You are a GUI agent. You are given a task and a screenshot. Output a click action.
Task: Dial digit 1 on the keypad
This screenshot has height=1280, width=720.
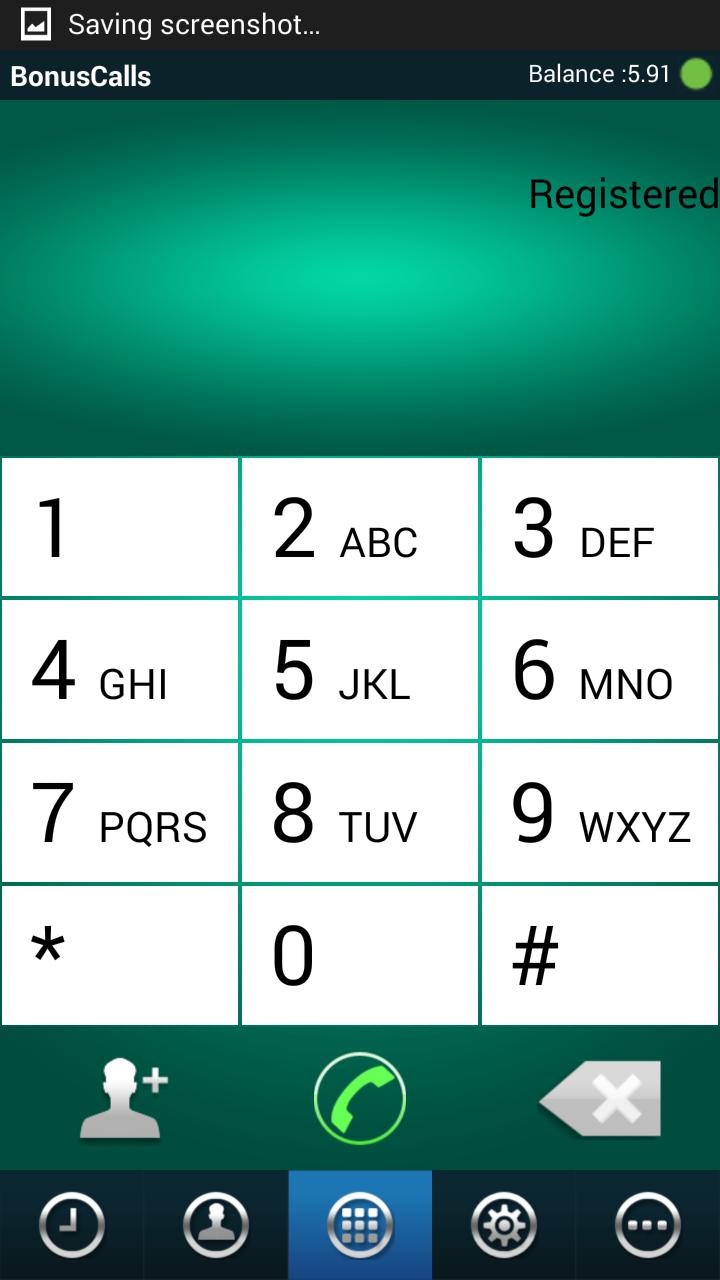(120, 528)
